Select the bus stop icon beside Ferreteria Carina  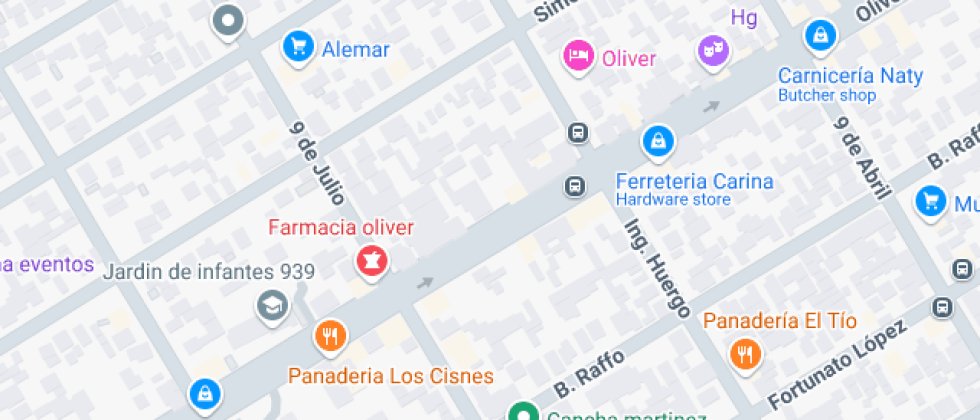pos(575,186)
